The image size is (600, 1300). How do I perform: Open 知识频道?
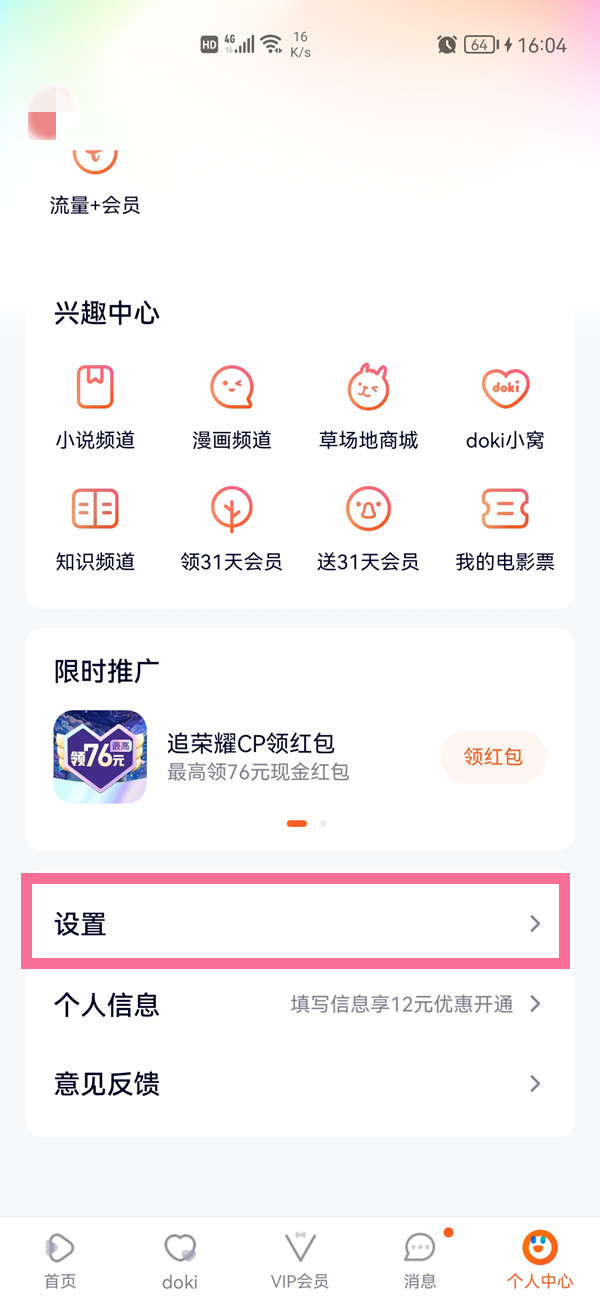click(95, 527)
